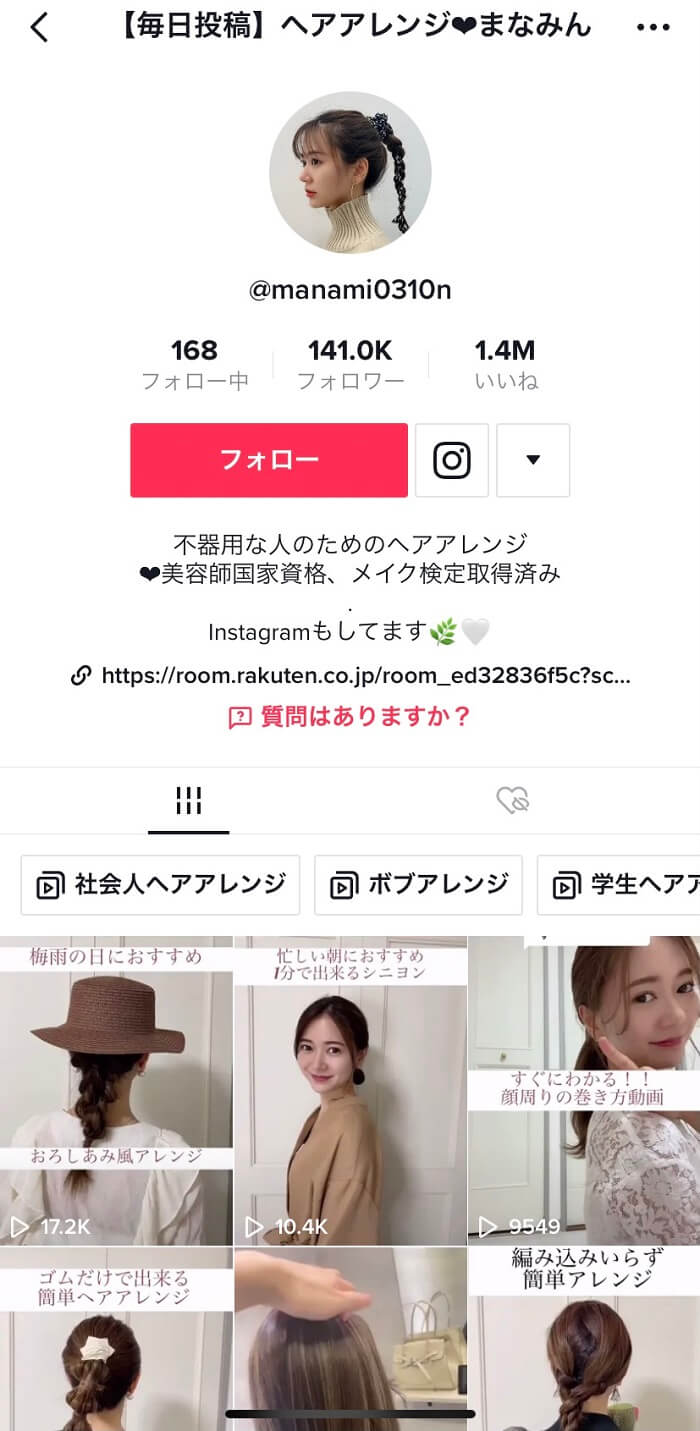Viewport: 700px width, 1431px height.
Task: Play the 顔周りの巻き方動画 video
Action: pos(584,1090)
